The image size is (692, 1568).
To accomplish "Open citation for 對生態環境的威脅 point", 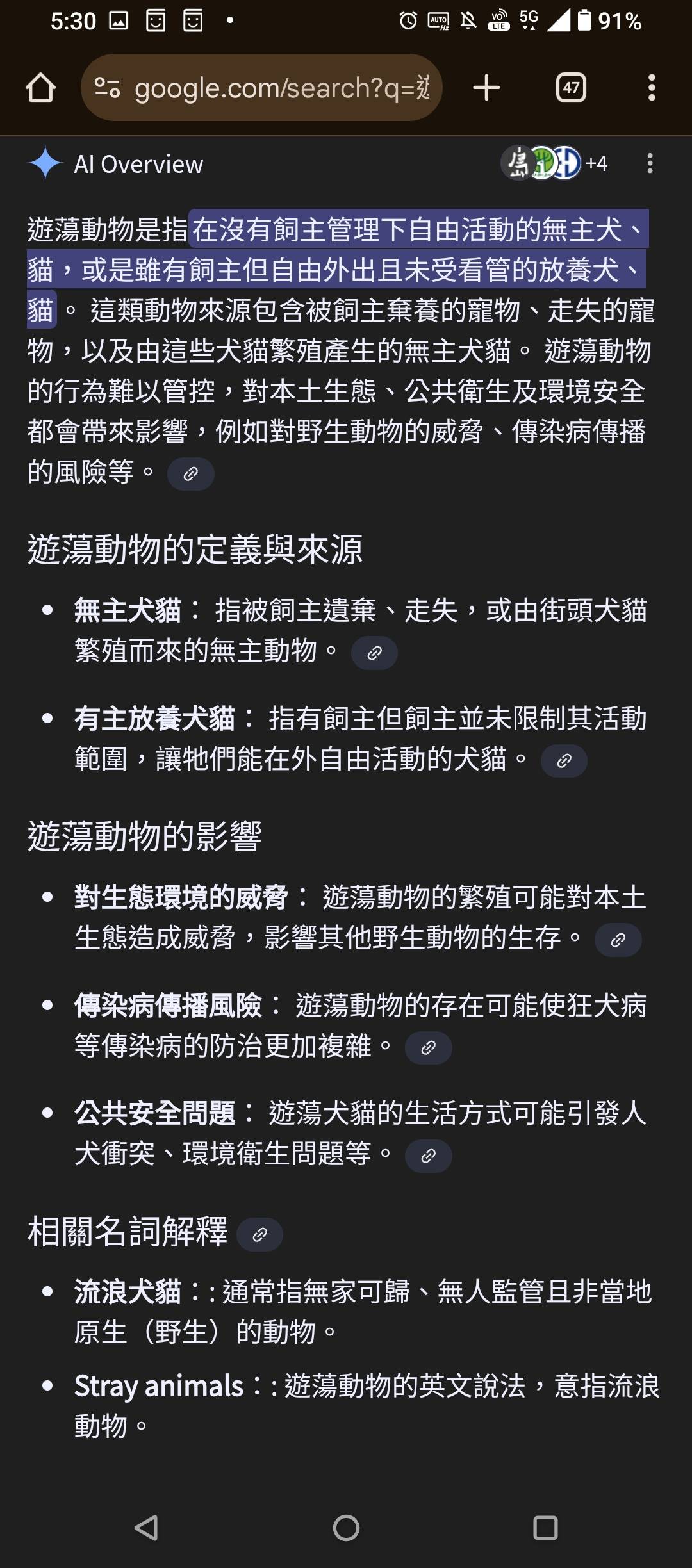I will point(618,939).
